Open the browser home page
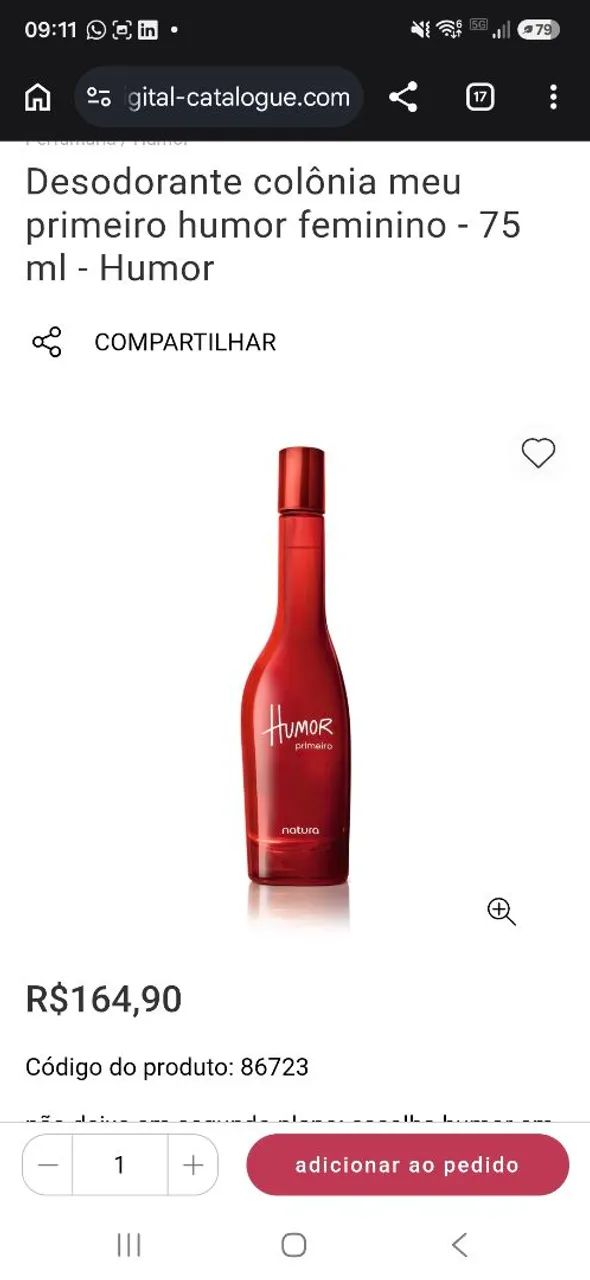 [37, 97]
